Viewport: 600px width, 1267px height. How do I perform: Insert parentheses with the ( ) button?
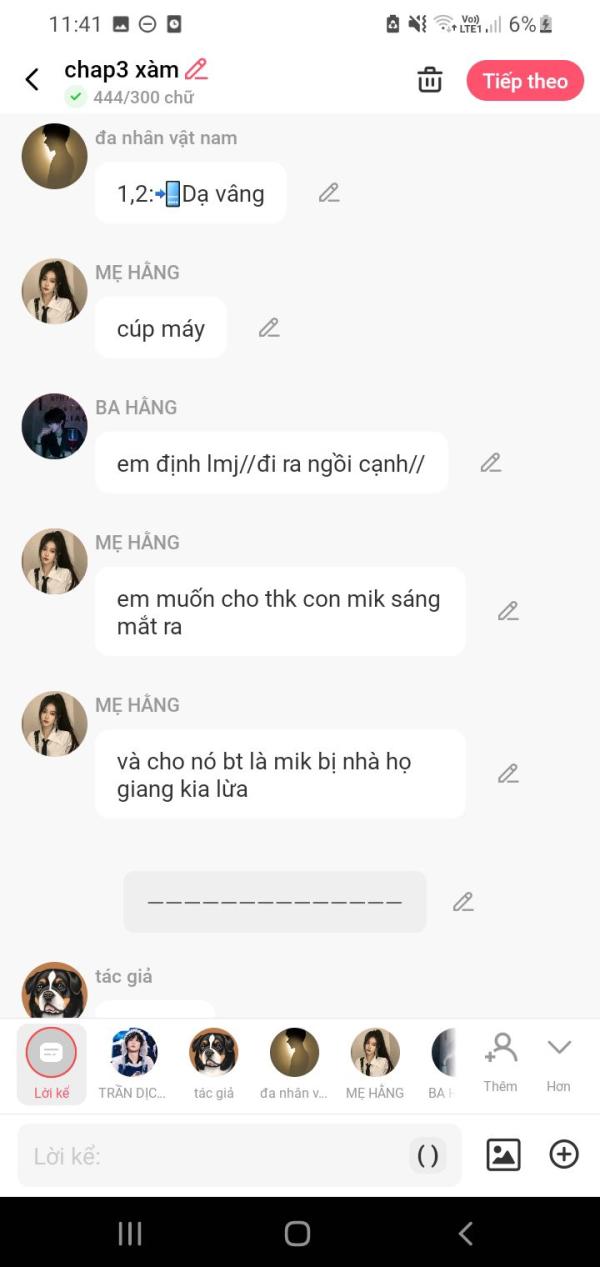[x=427, y=1156]
